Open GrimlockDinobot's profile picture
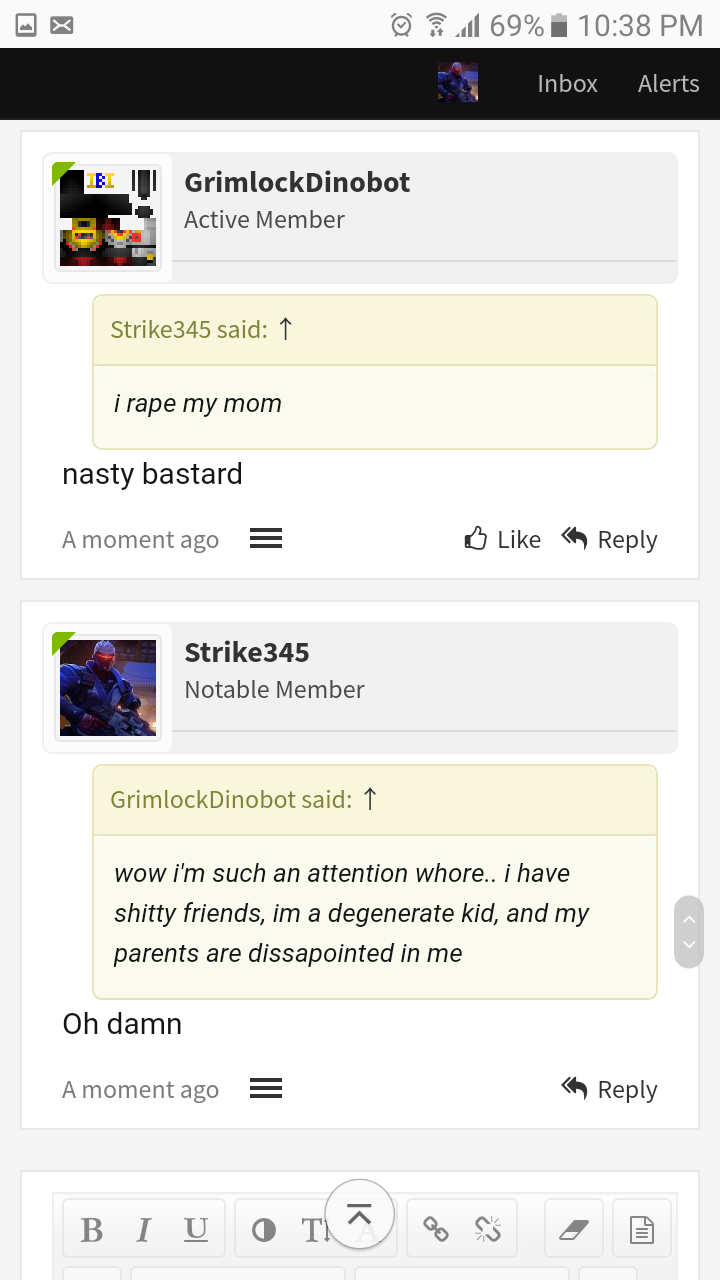The image size is (720, 1280). tap(108, 218)
